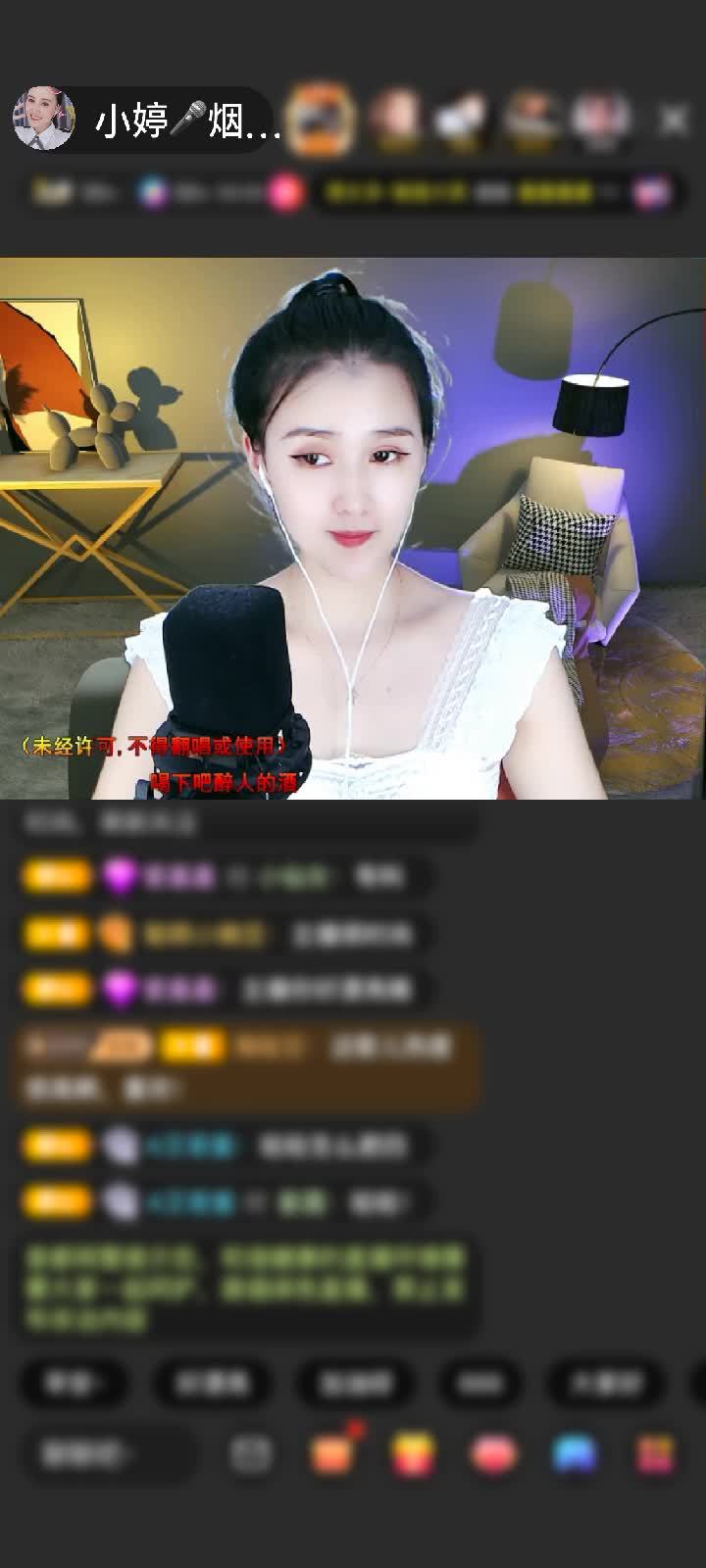The image size is (706, 1568).
Task: Open the orange shop bag with red dot
Action: tap(332, 1454)
